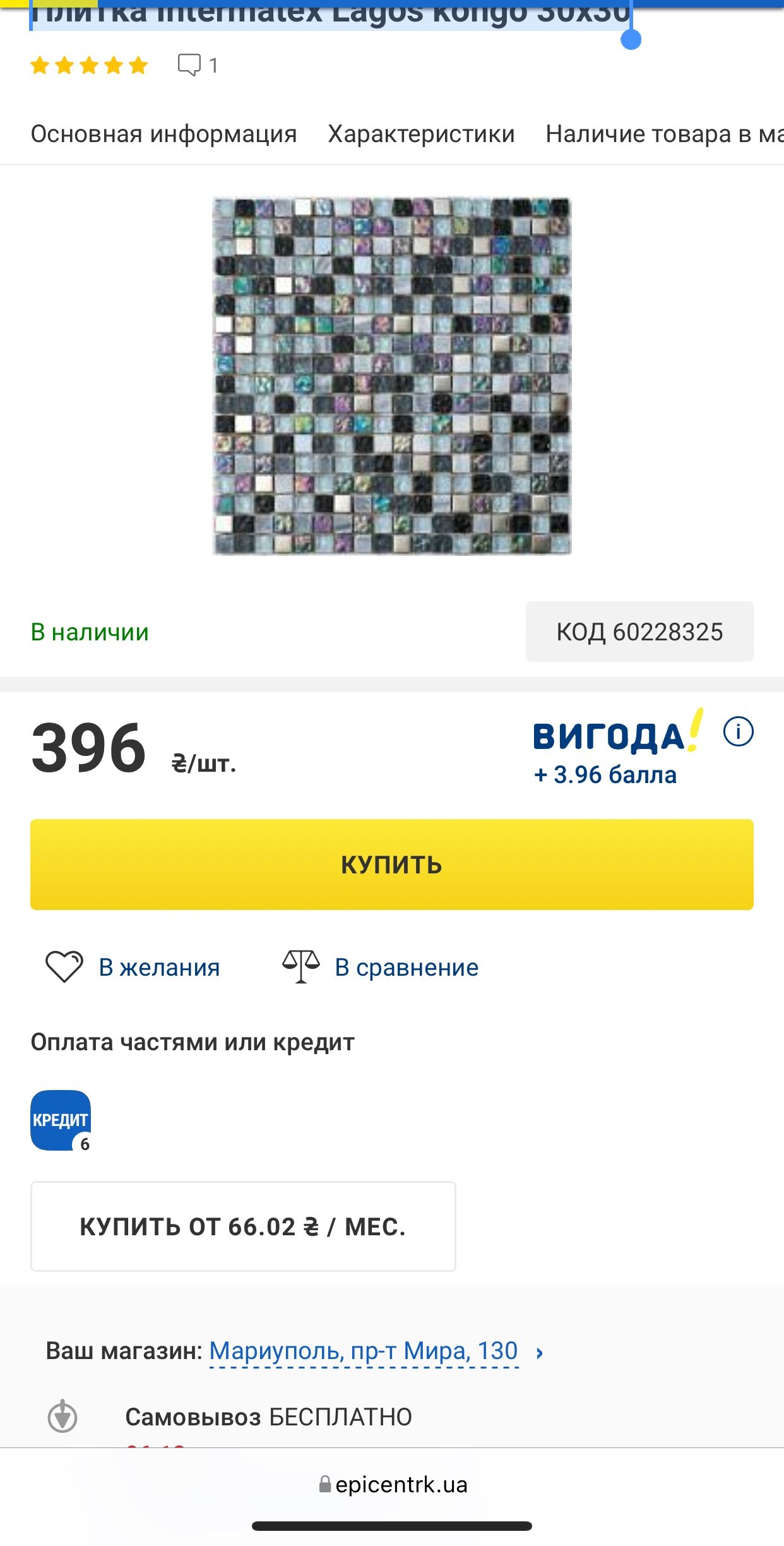
Task: Tap the epicentrk.ua address bar
Action: coord(392,1485)
